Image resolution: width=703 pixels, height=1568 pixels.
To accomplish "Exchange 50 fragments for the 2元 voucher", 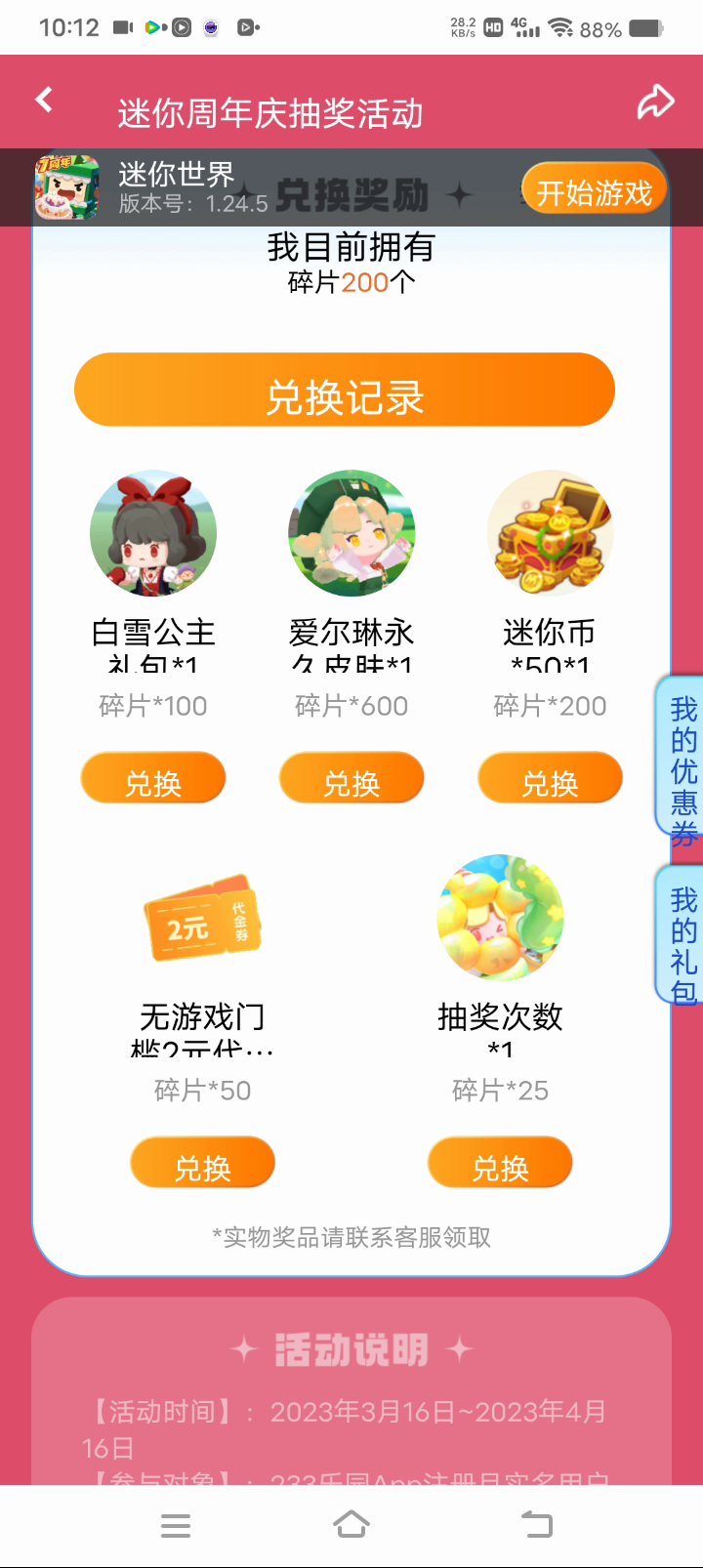I will point(202,1163).
